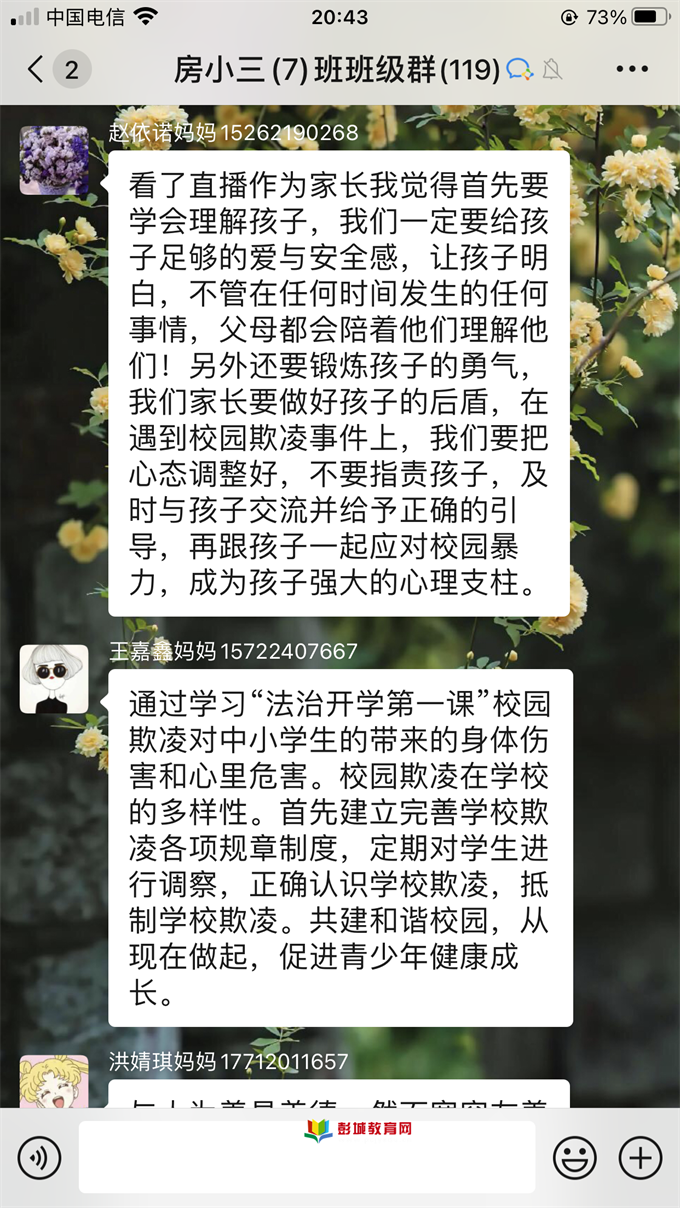Open 赵依诺妈妈's profile avatar
Screen dimensions: 680x1208
coord(54,160)
